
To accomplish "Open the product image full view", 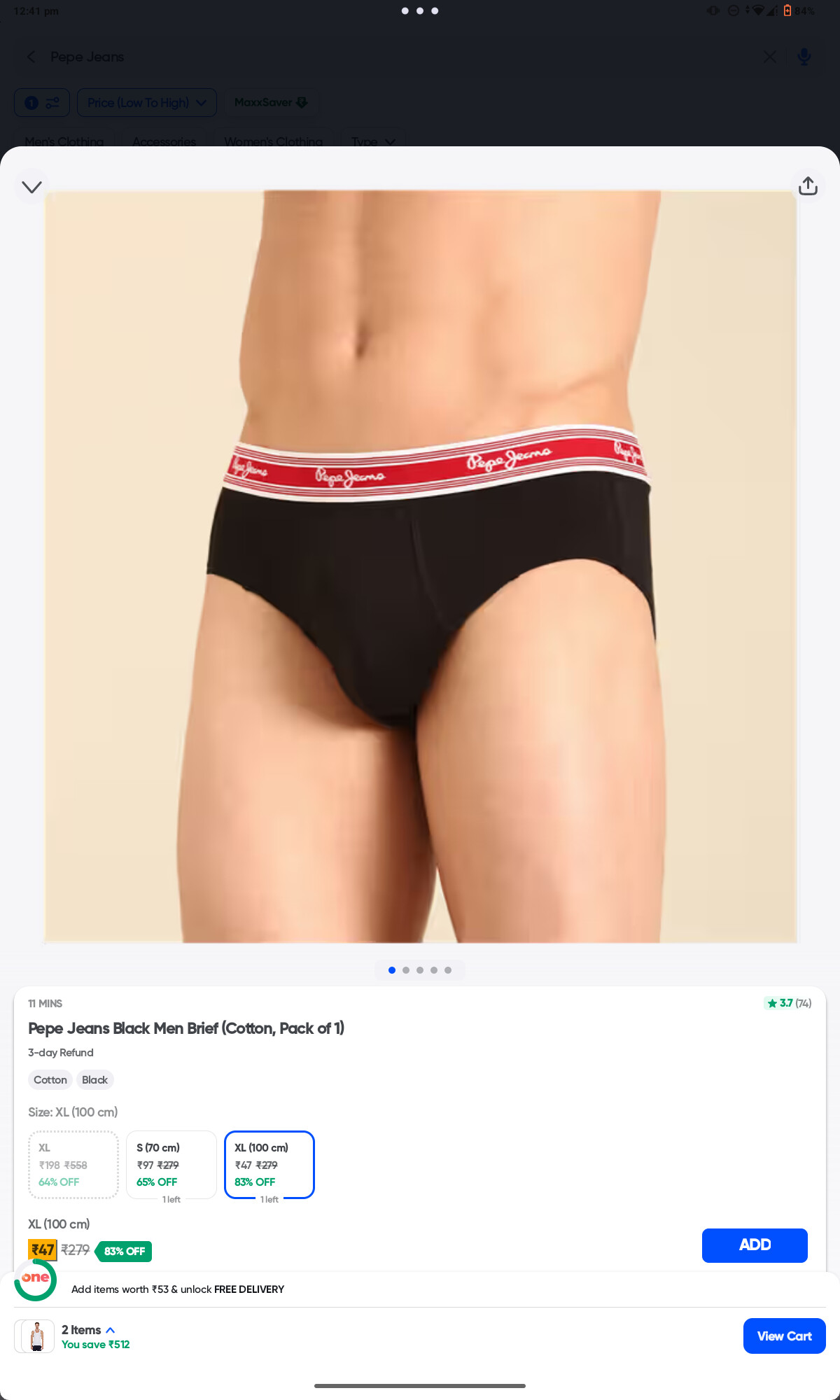I will (421, 566).
